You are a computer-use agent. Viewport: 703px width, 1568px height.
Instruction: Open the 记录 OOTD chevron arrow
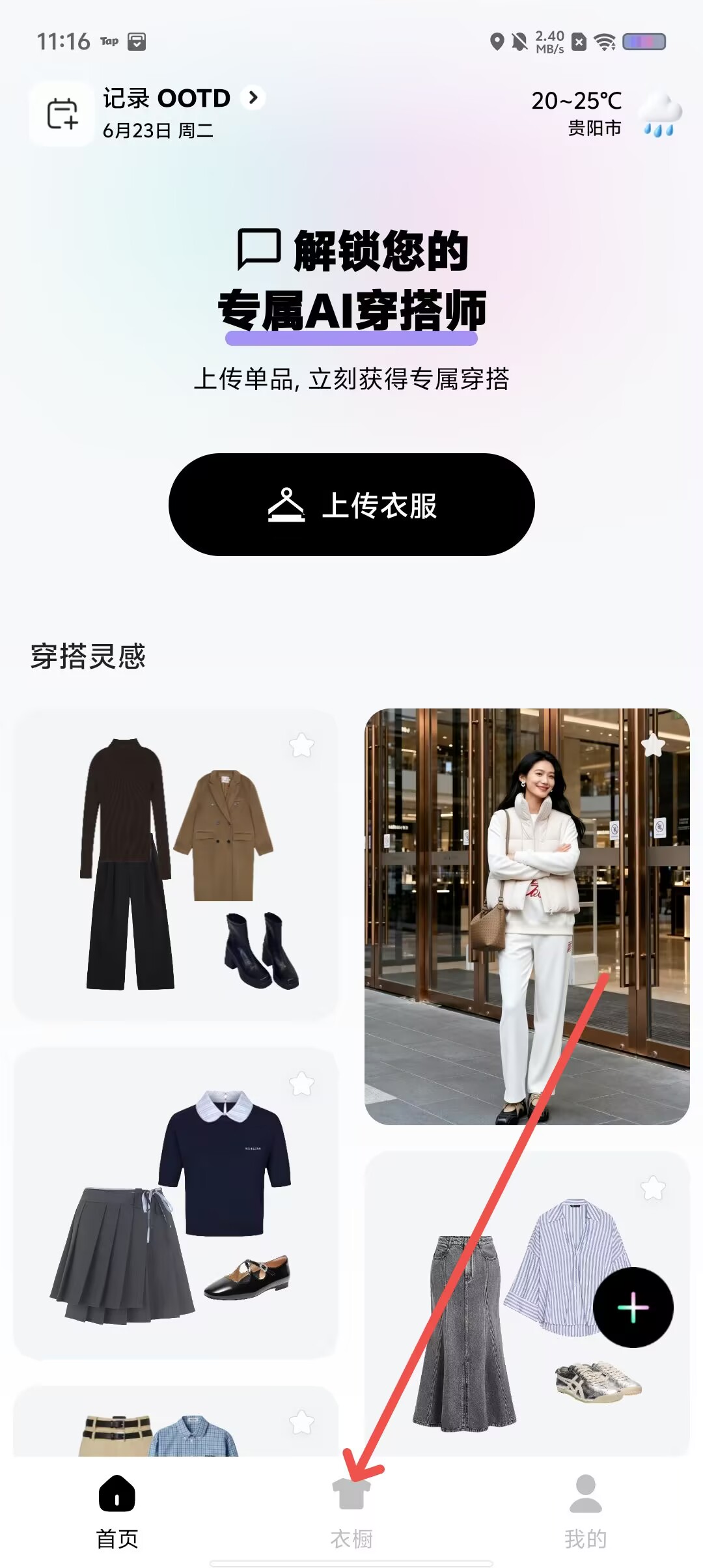253,98
